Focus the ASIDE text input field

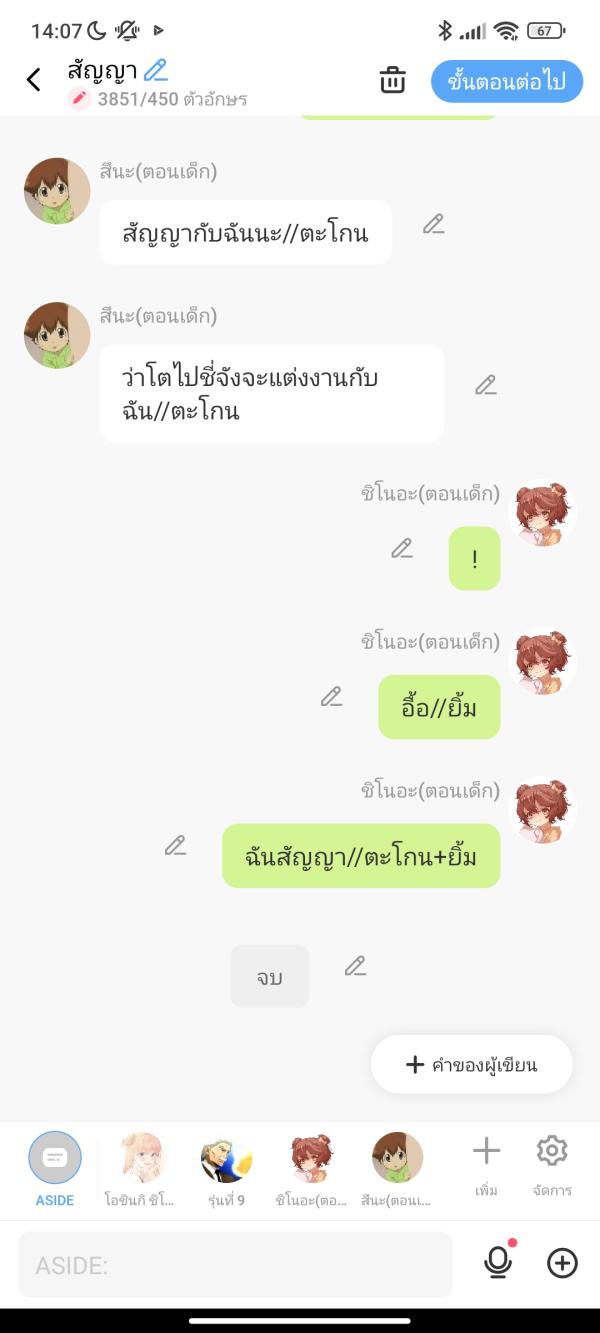click(235, 1265)
